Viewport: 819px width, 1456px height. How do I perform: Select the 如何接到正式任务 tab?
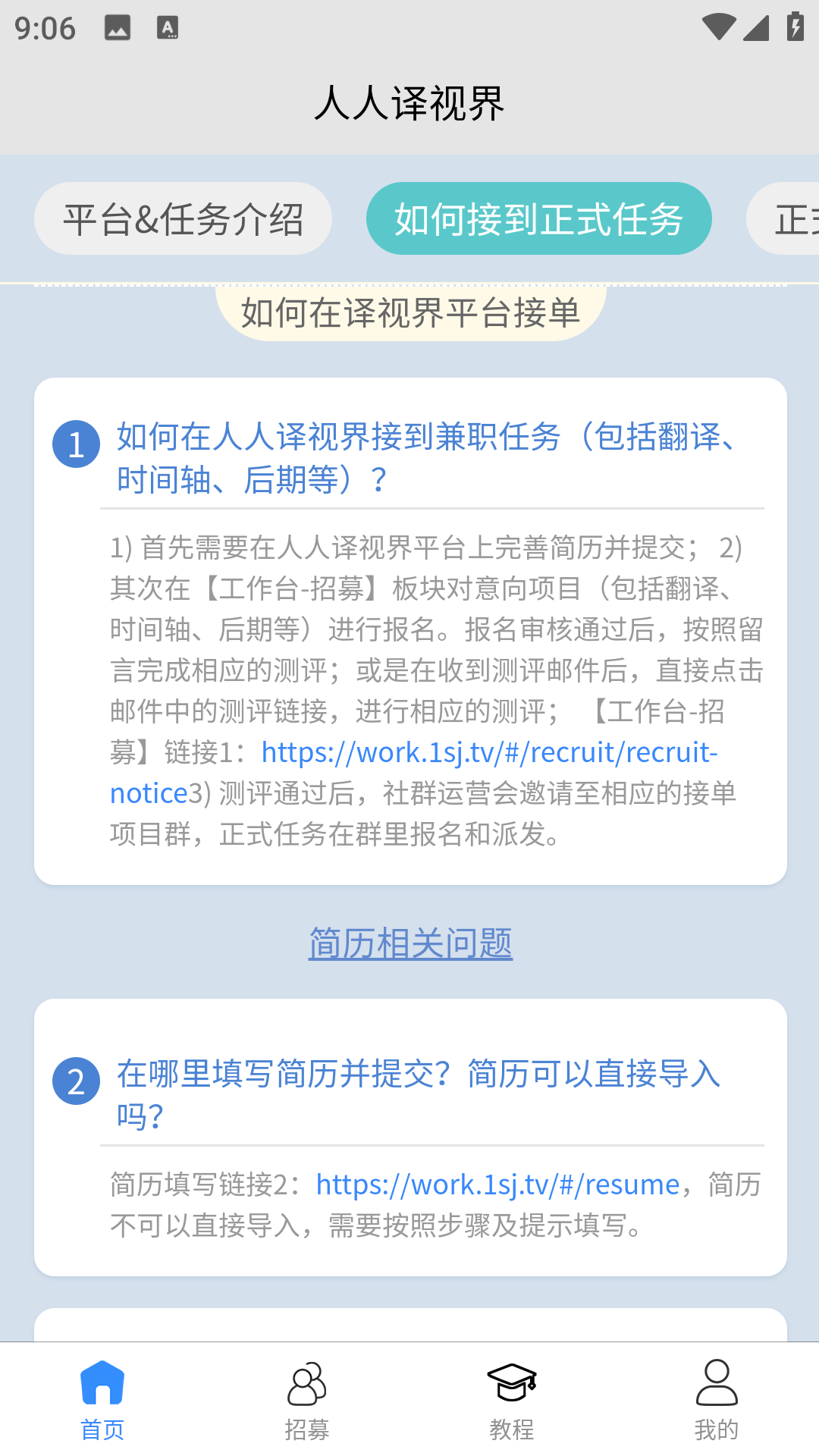click(538, 218)
